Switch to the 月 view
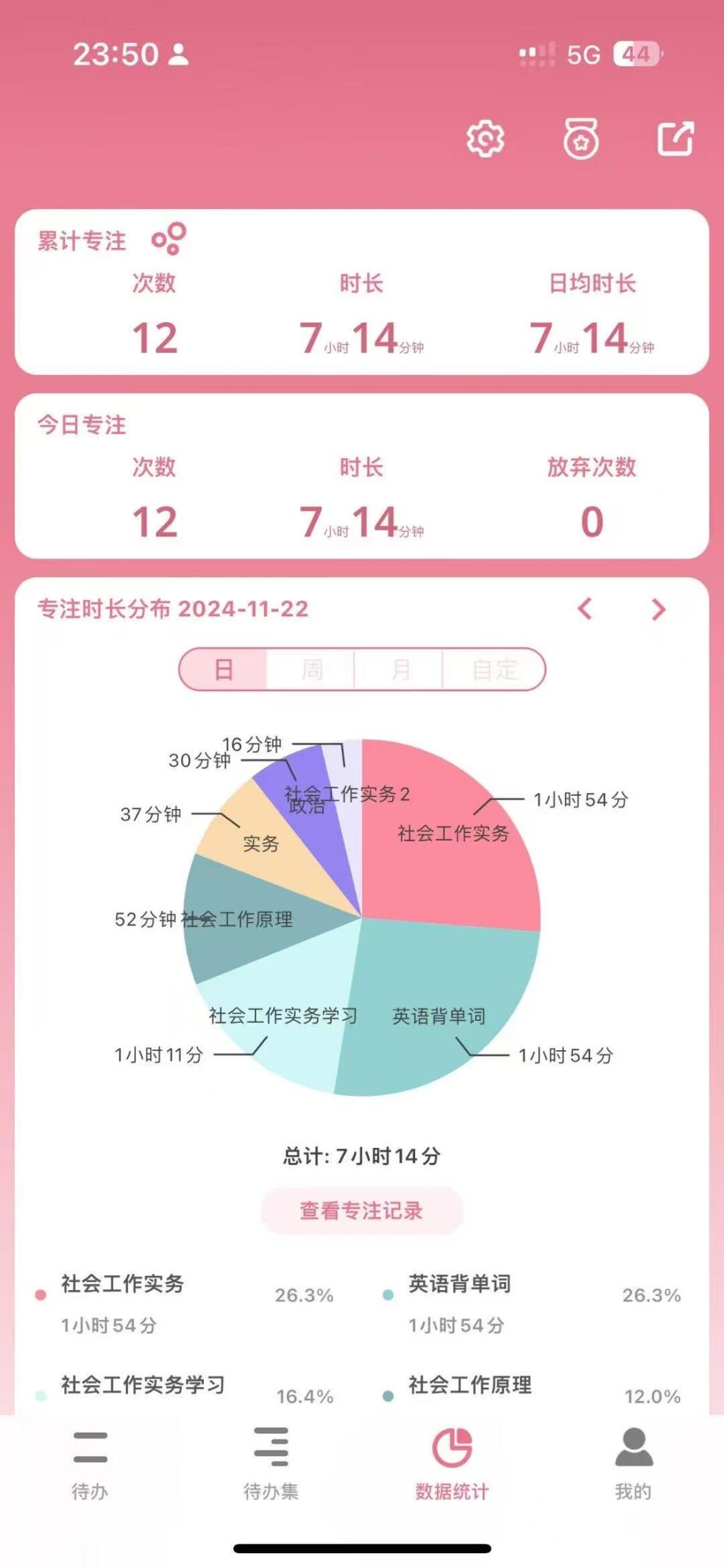The image size is (724, 1568). (x=400, y=669)
